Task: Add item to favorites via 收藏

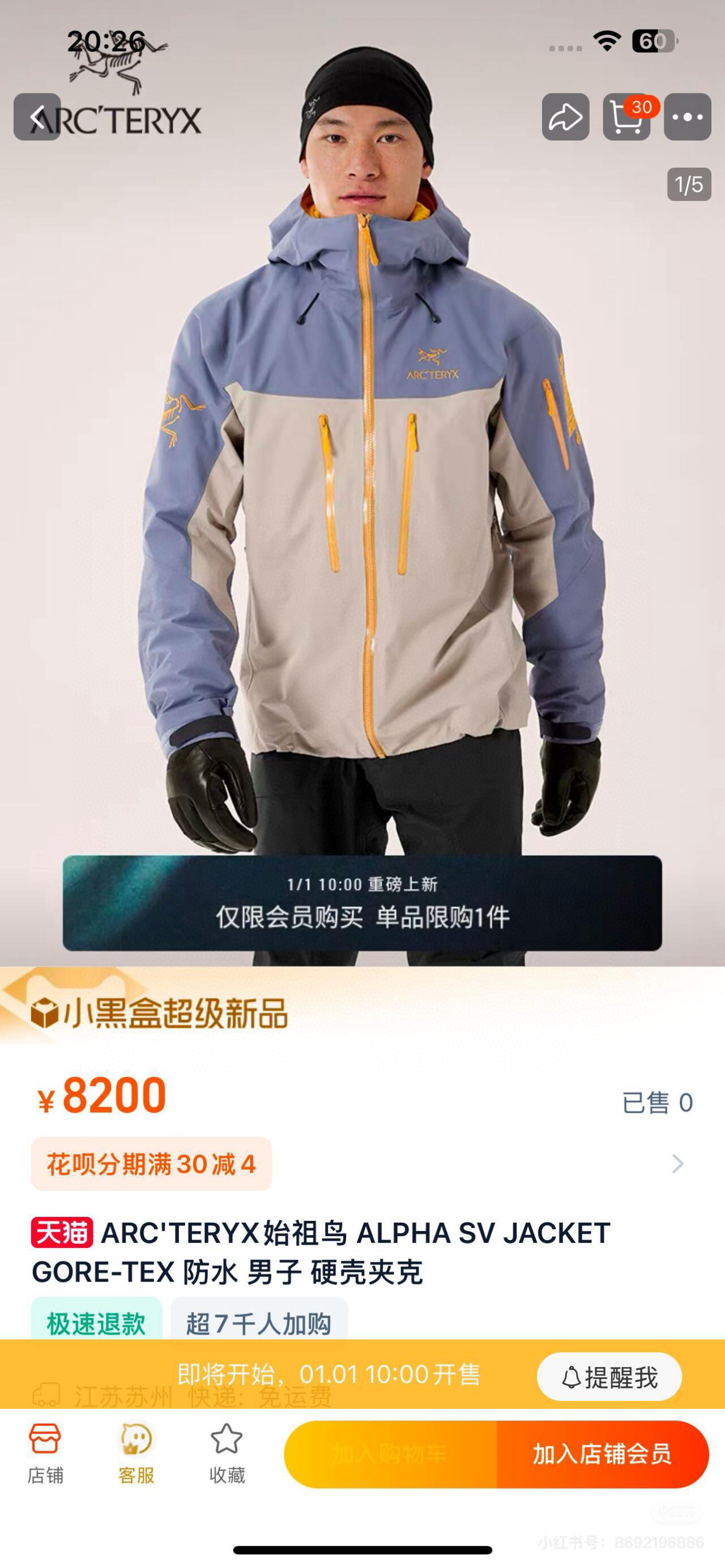Action: point(227,1452)
